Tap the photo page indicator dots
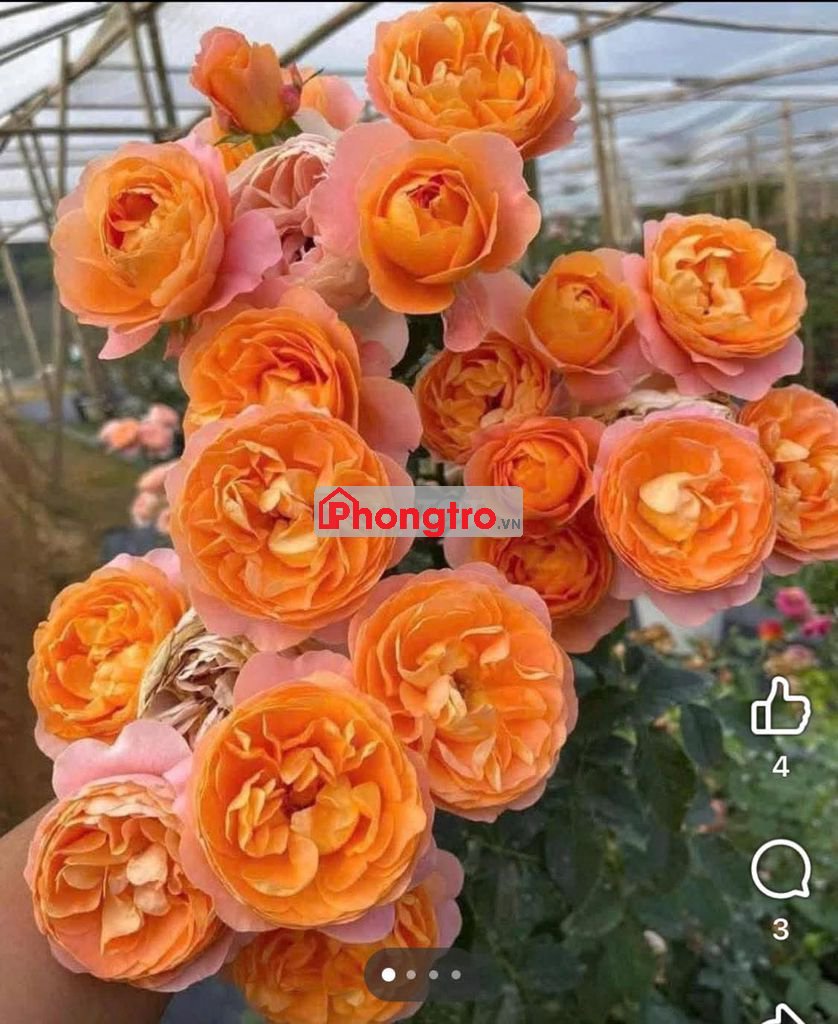The image size is (838, 1024). click(421, 974)
